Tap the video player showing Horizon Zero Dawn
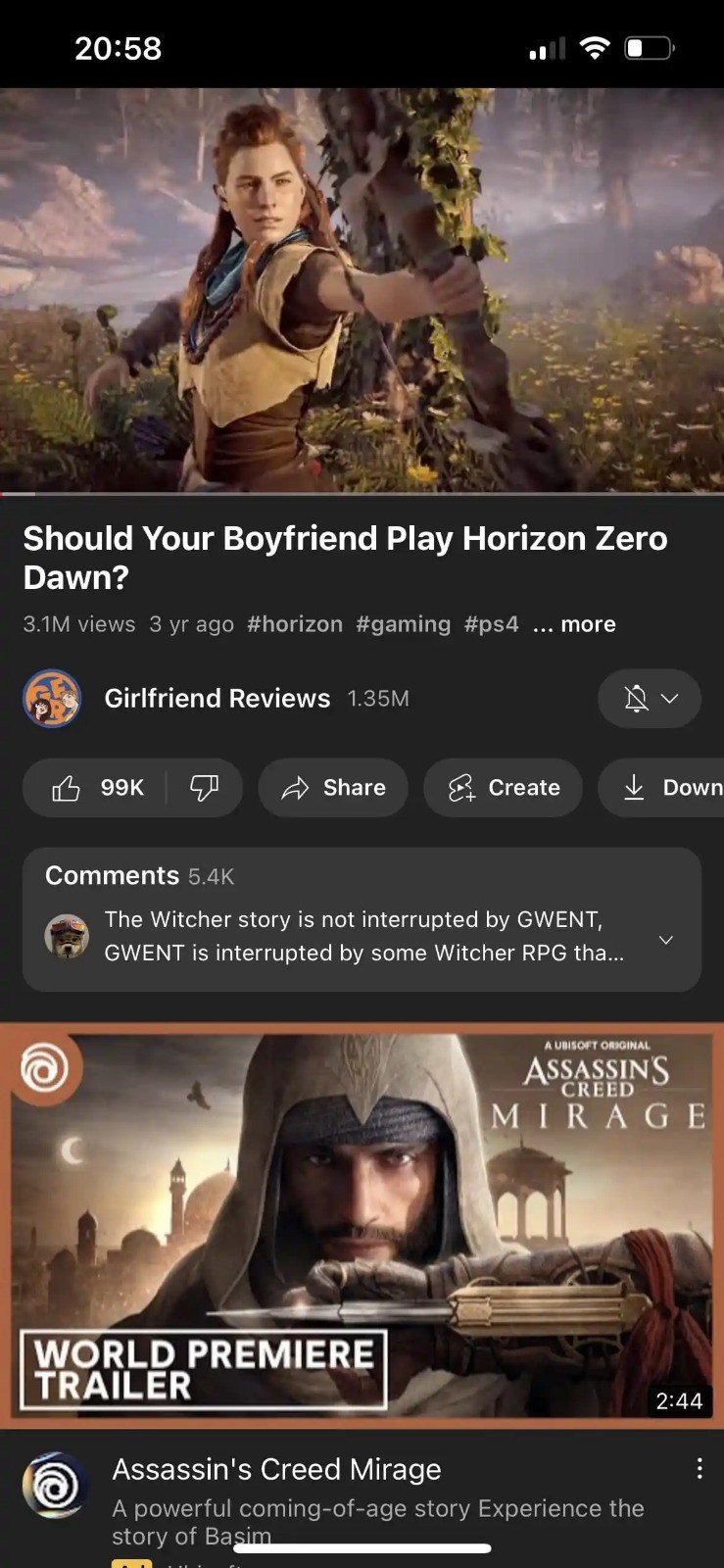The height and width of the screenshot is (1568, 724). [x=362, y=291]
